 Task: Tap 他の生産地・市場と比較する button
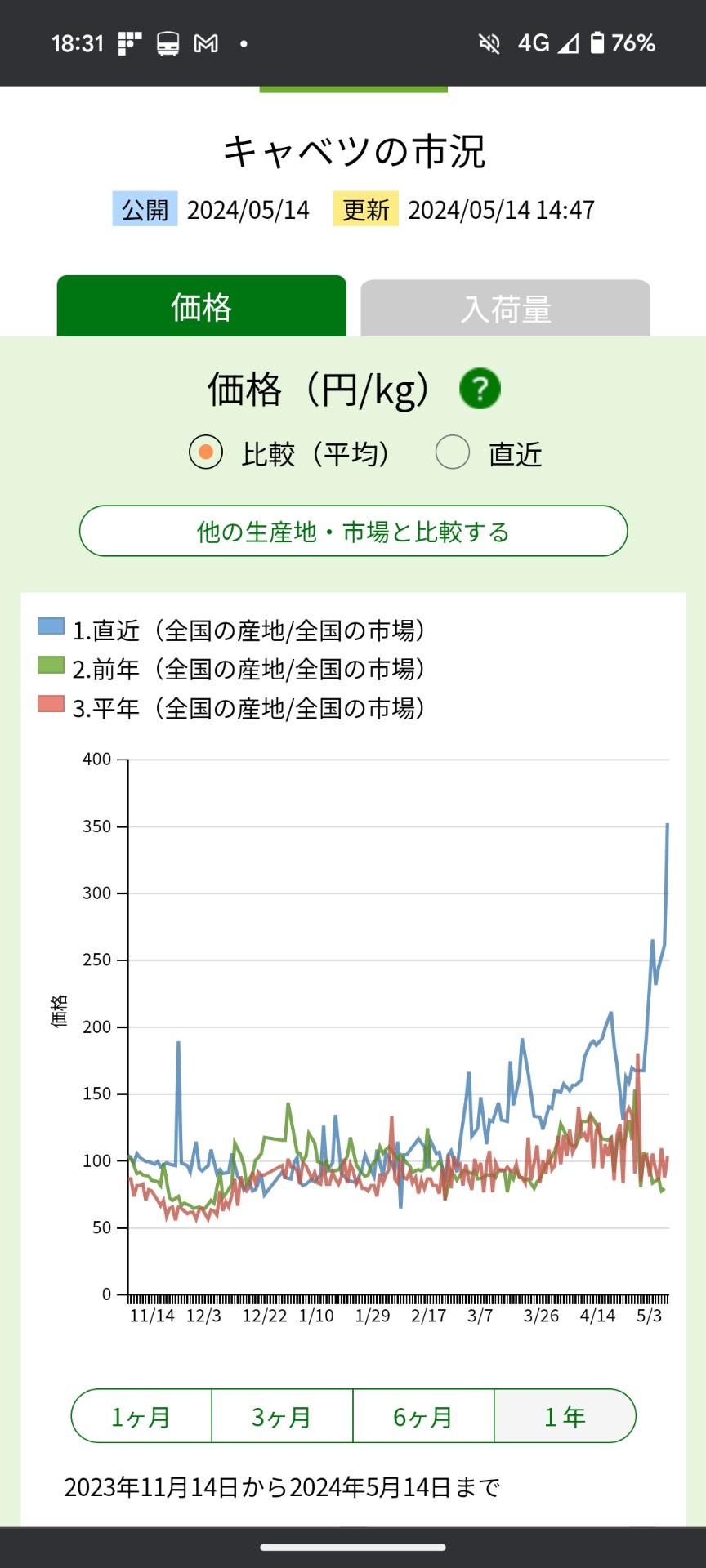click(353, 532)
